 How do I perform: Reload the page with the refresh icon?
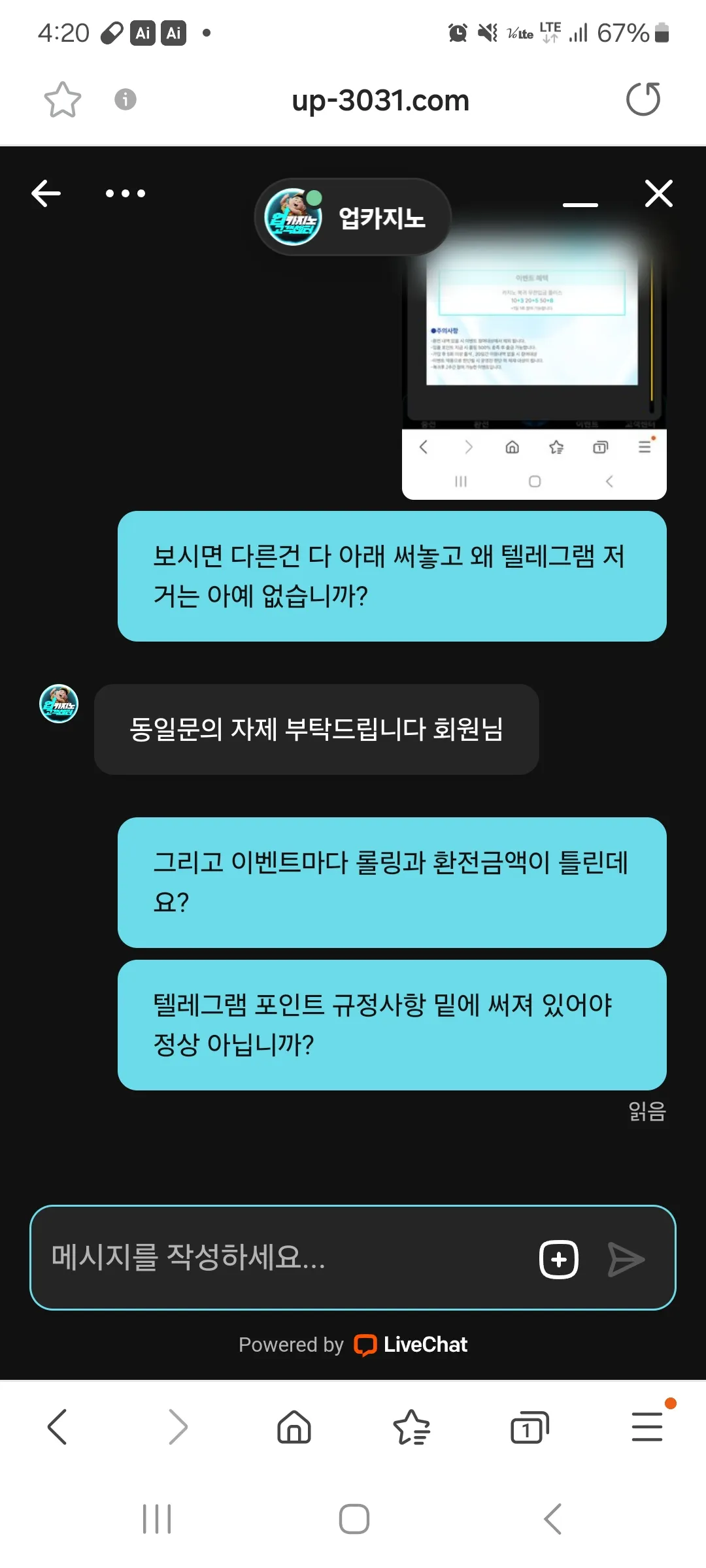[x=643, y=99]
